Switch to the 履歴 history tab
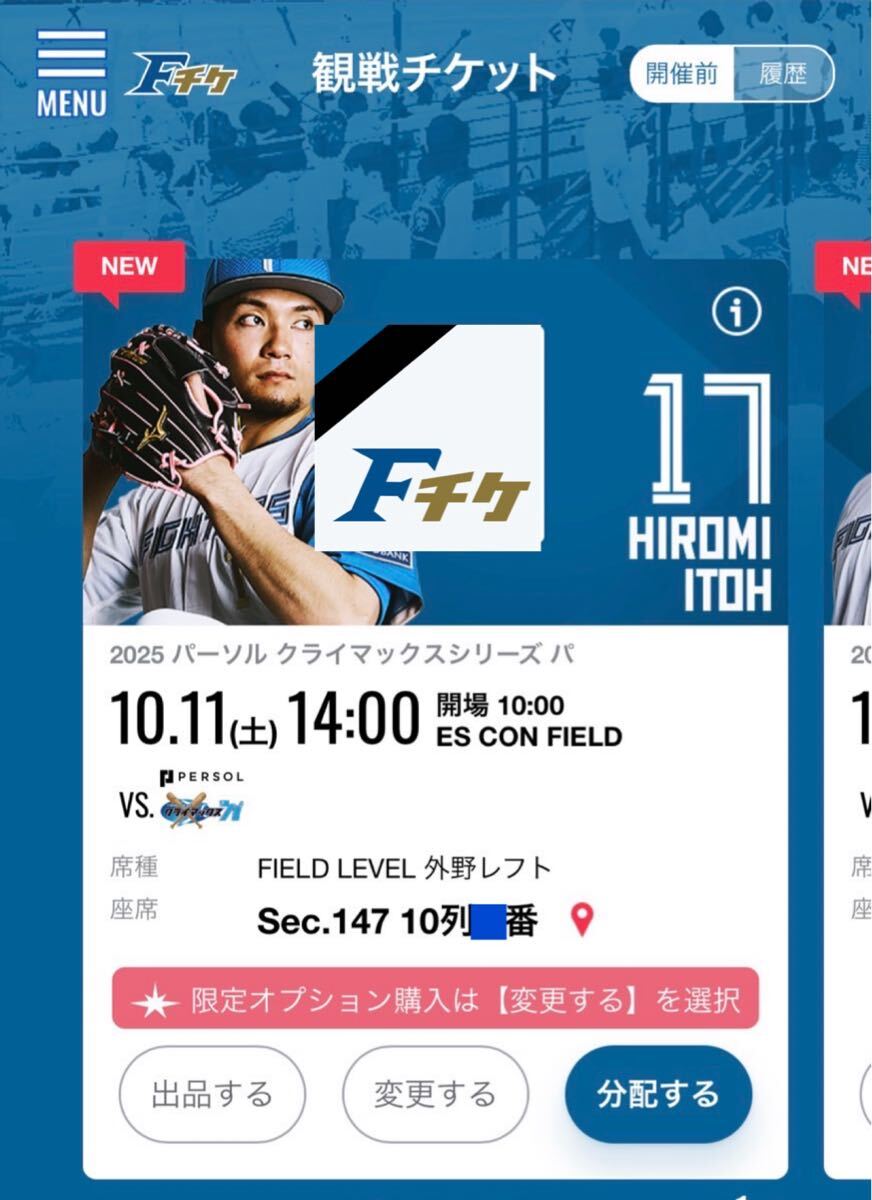The width and height of the screenshot is (872, 1200). pyautogui.click(x=782, y=74)
